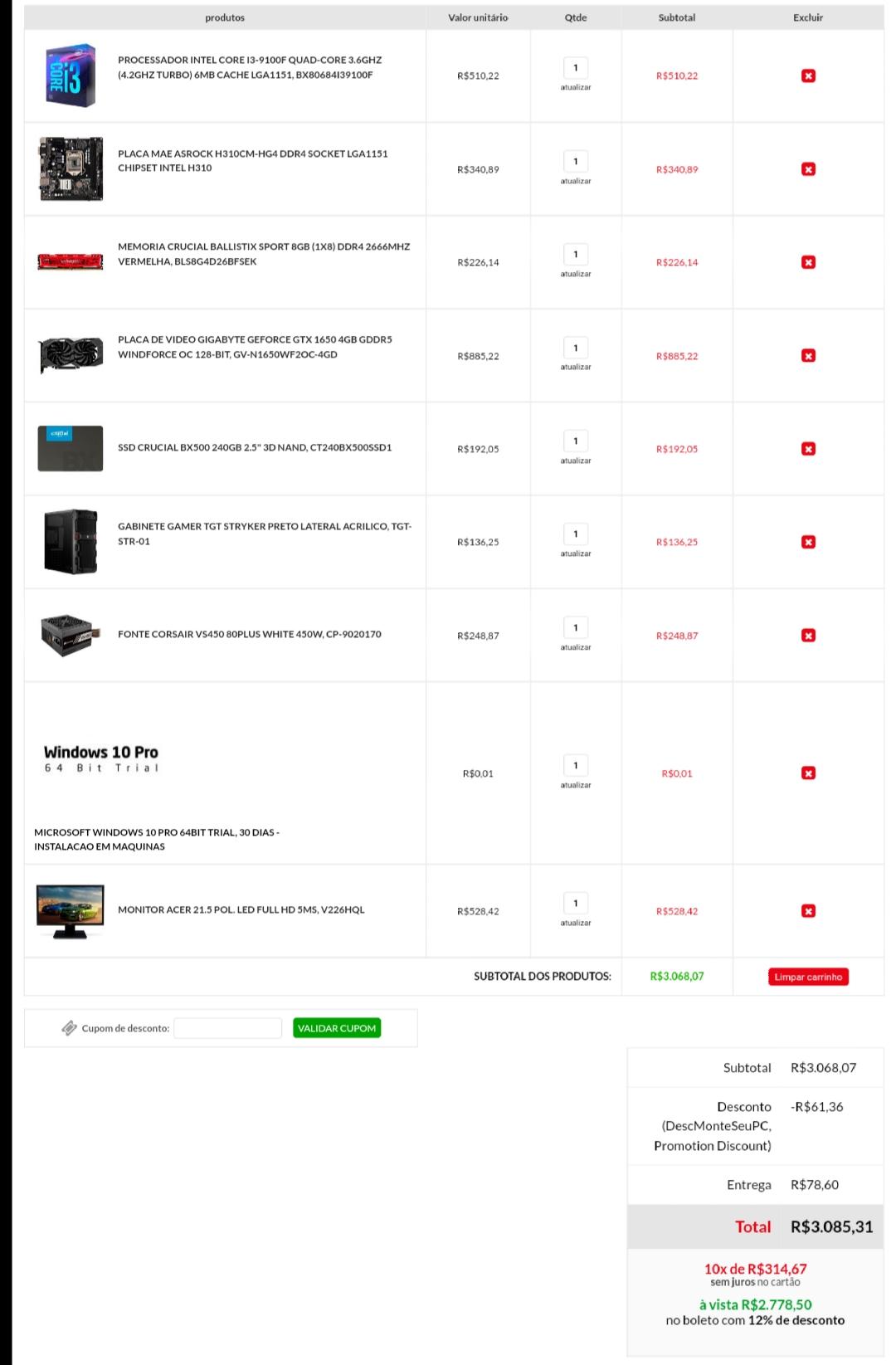Edit quantity field for Crucial Ballistix memory
The width and height of the screenshot is (896, 1365).
coord(575,254)
